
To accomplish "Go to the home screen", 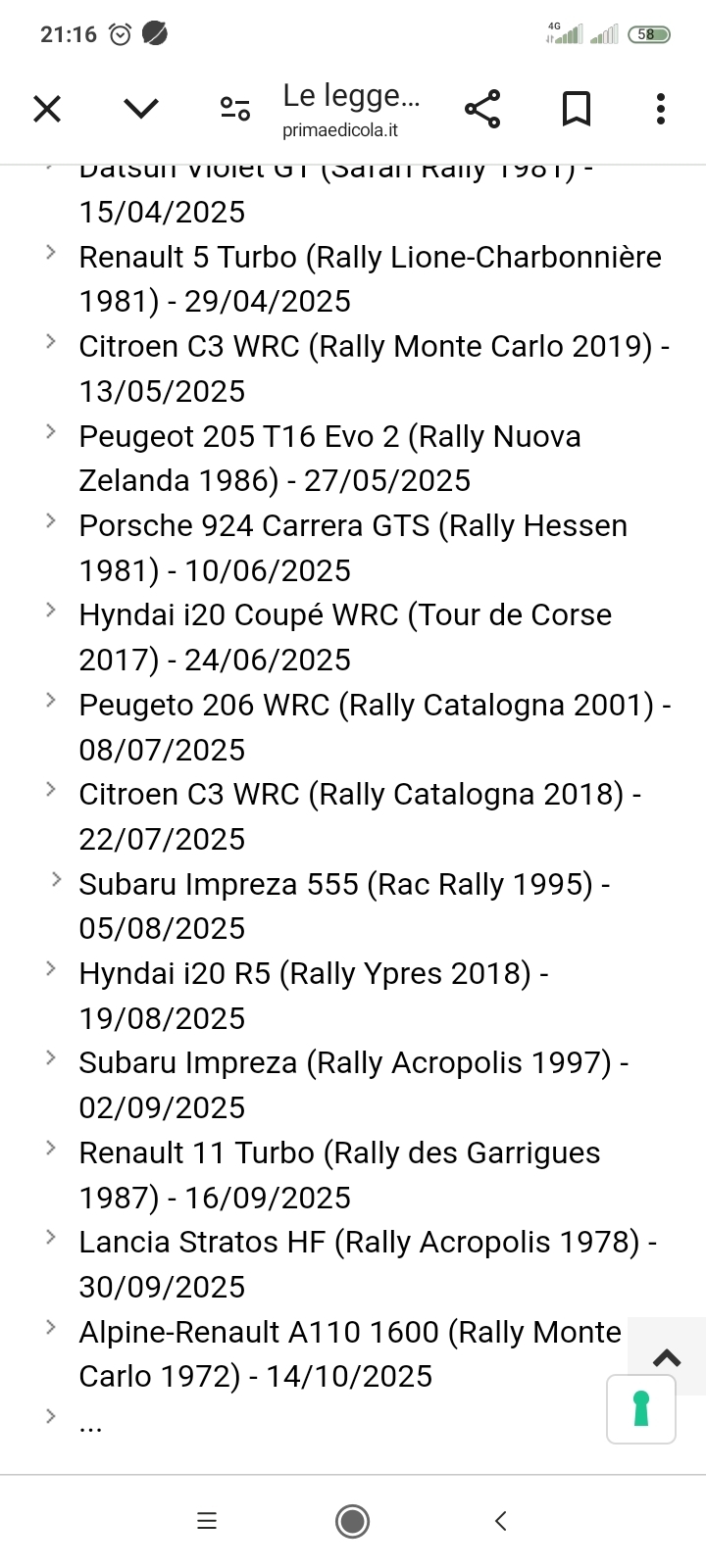I will (352, 1521).
